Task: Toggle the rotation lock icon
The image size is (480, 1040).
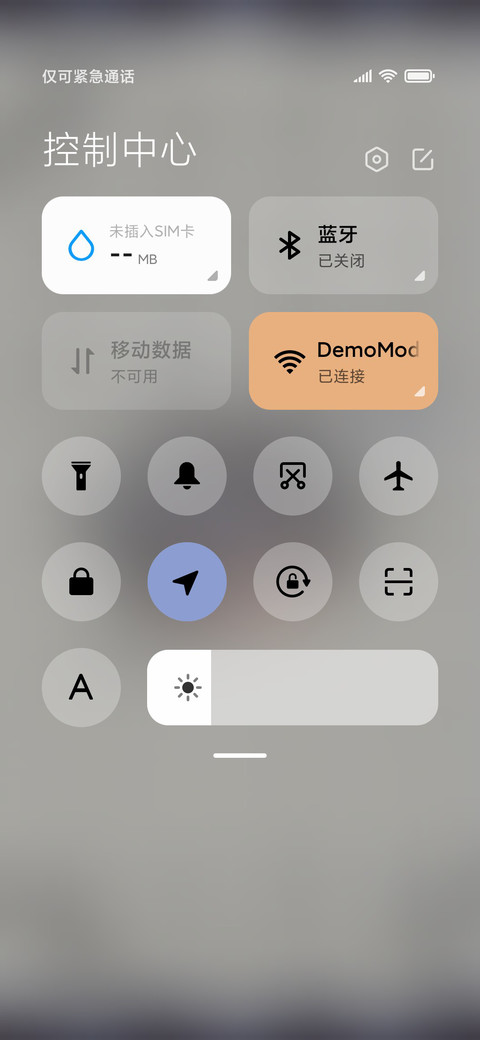Action: click(292, 582)
